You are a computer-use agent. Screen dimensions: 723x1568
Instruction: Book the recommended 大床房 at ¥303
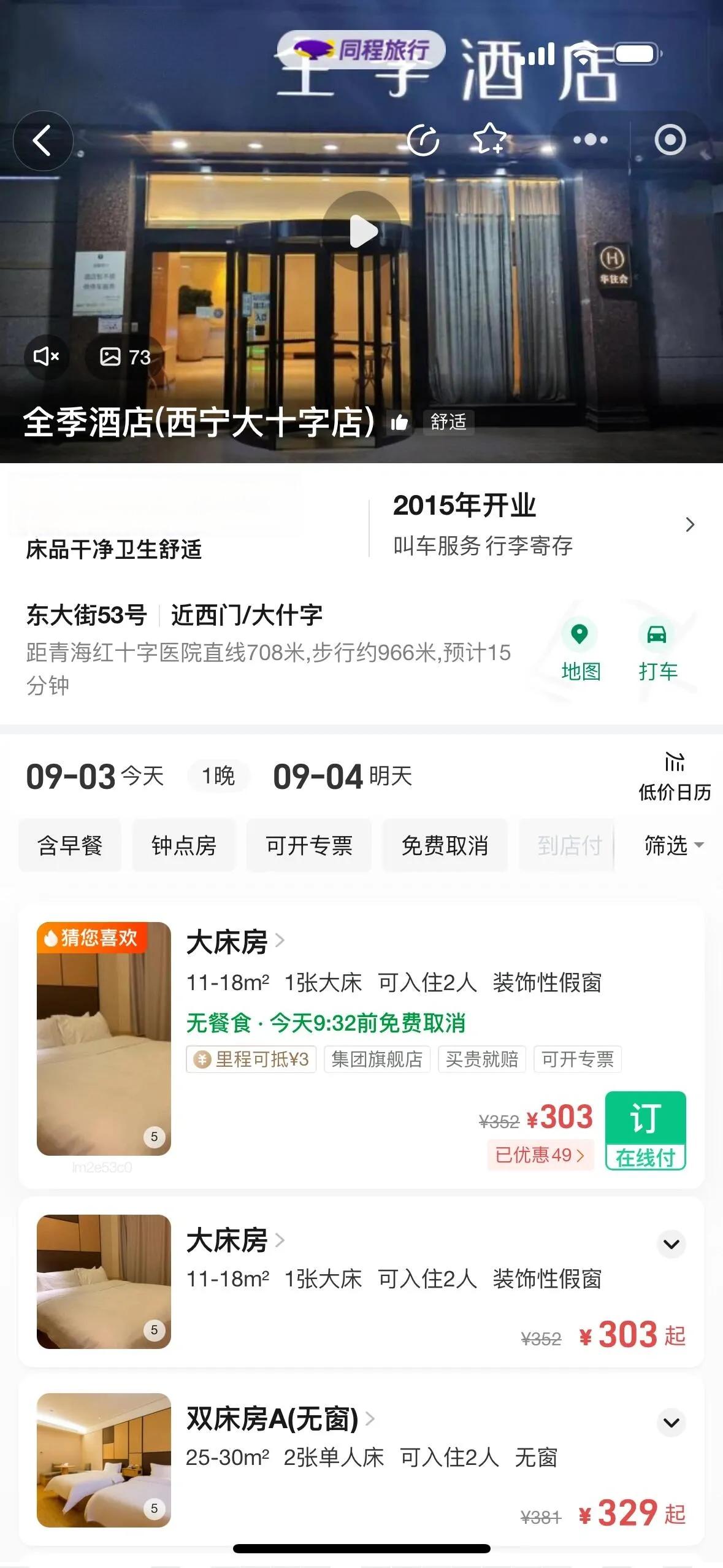pyautogui.click(x=645, y=1130)
